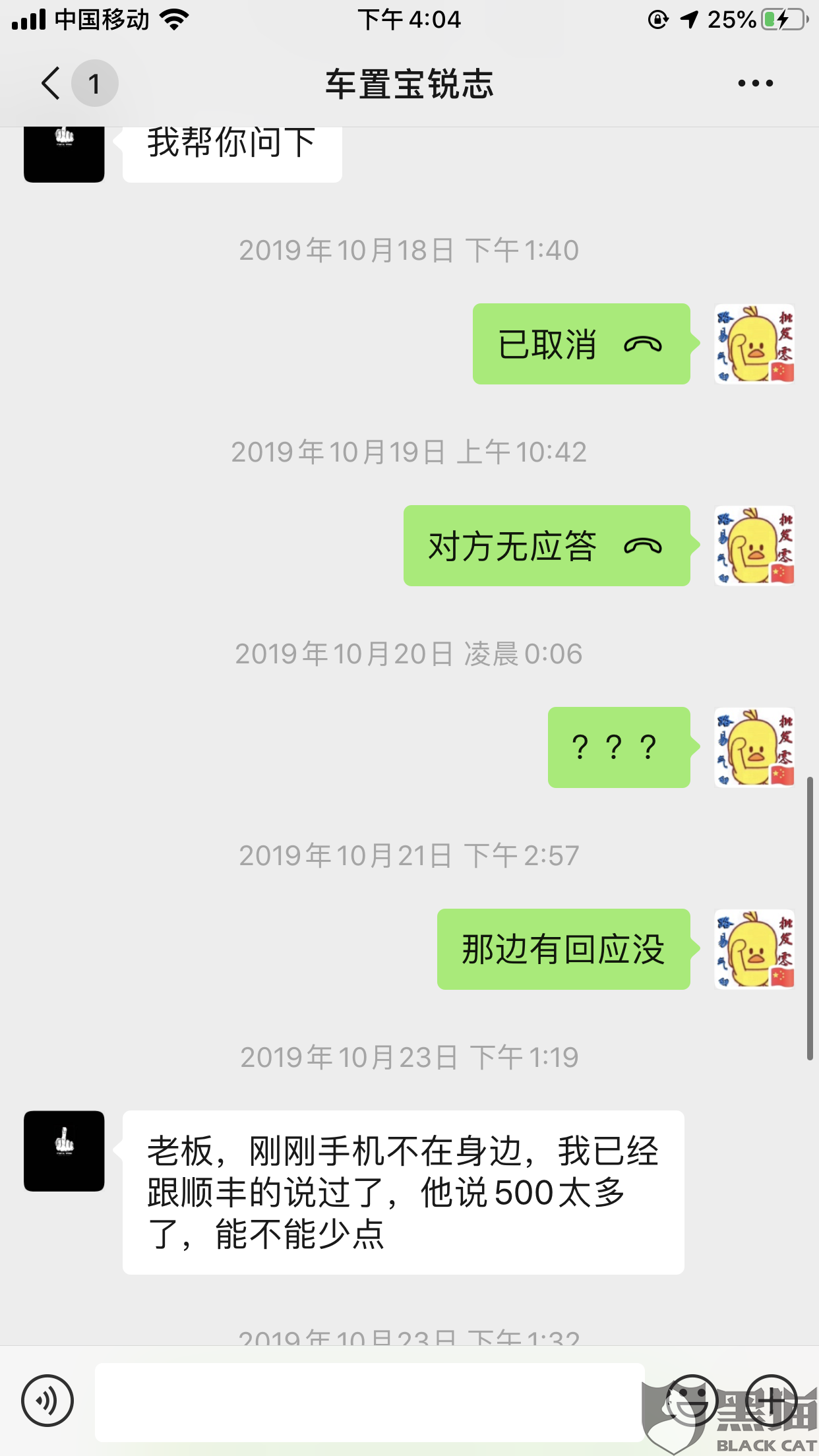Viewport: 819px width, 1456px height.
Task: Open own duck avatar beside 那边有回应没
Action: [755, 949]
